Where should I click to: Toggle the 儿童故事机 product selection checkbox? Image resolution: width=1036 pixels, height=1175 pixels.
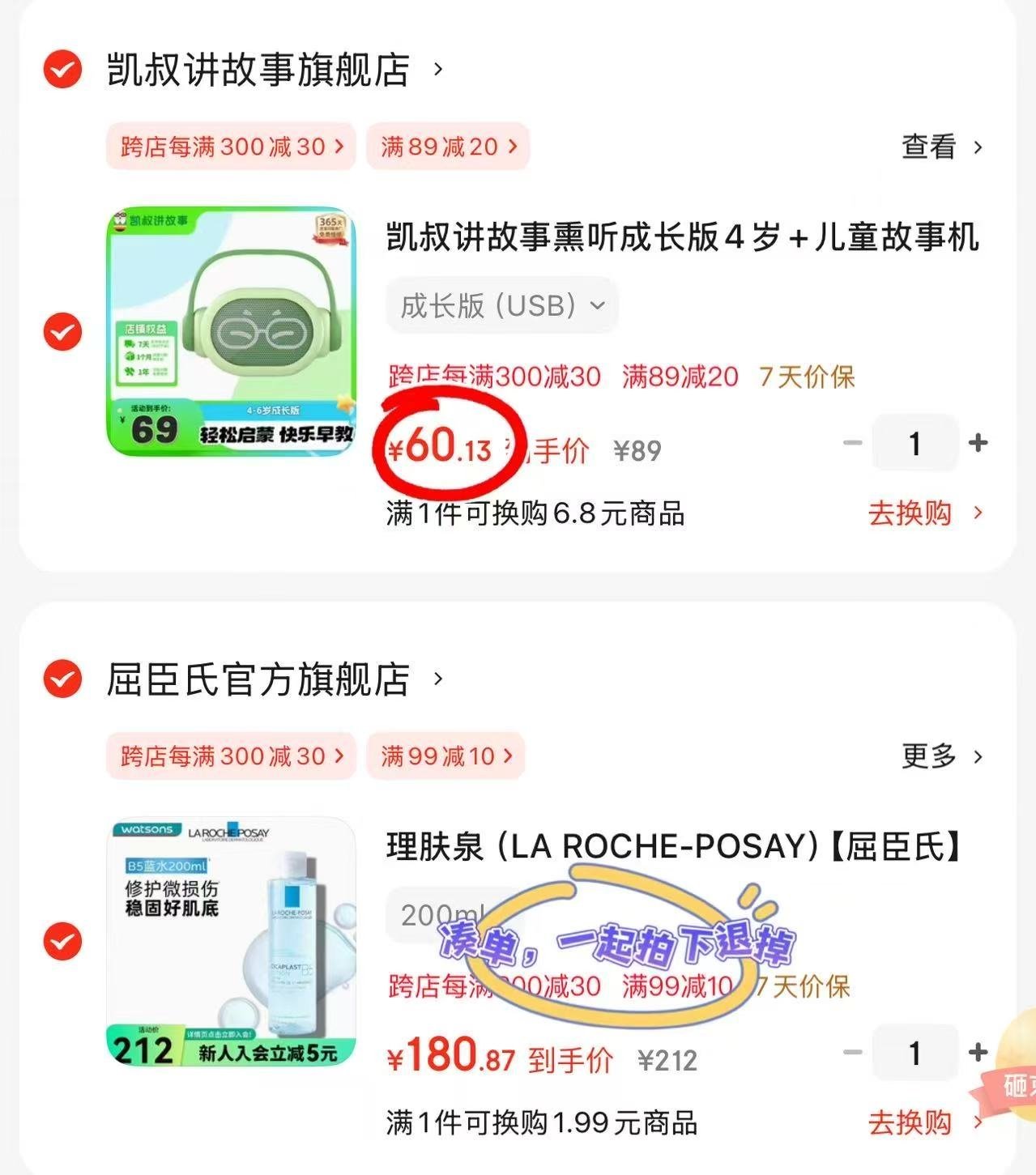coord(61,332)
